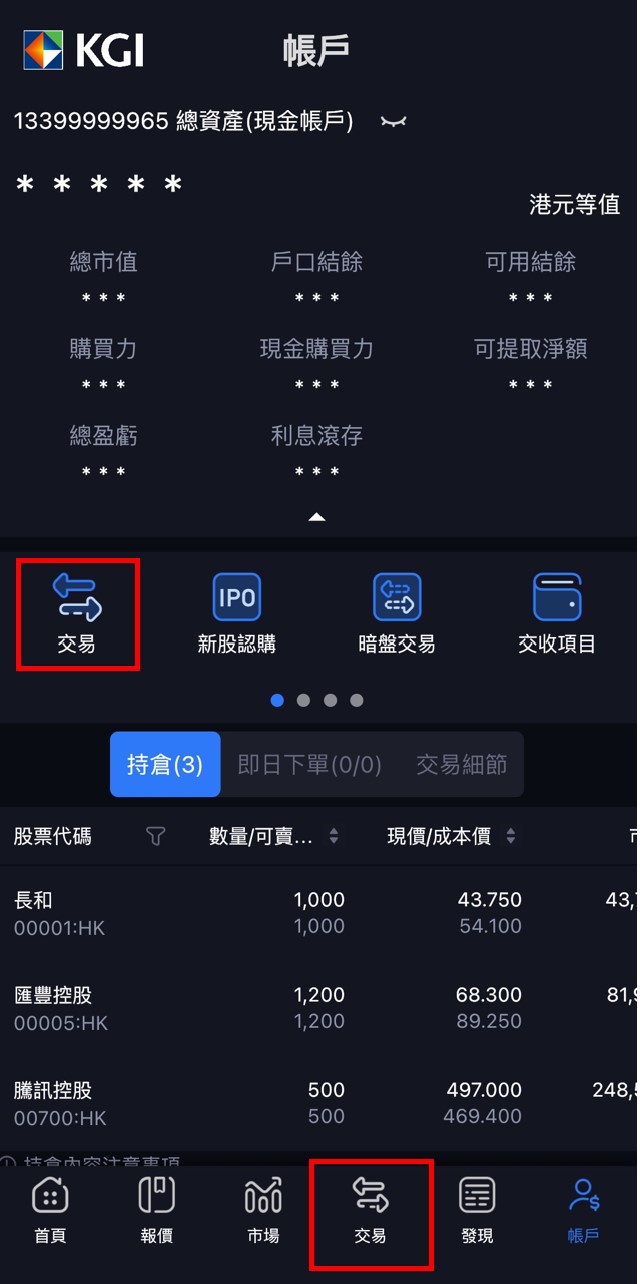Sort holdings by 現價/成本價 column
Screen dimensions: 640x1284
click(510, 836)
